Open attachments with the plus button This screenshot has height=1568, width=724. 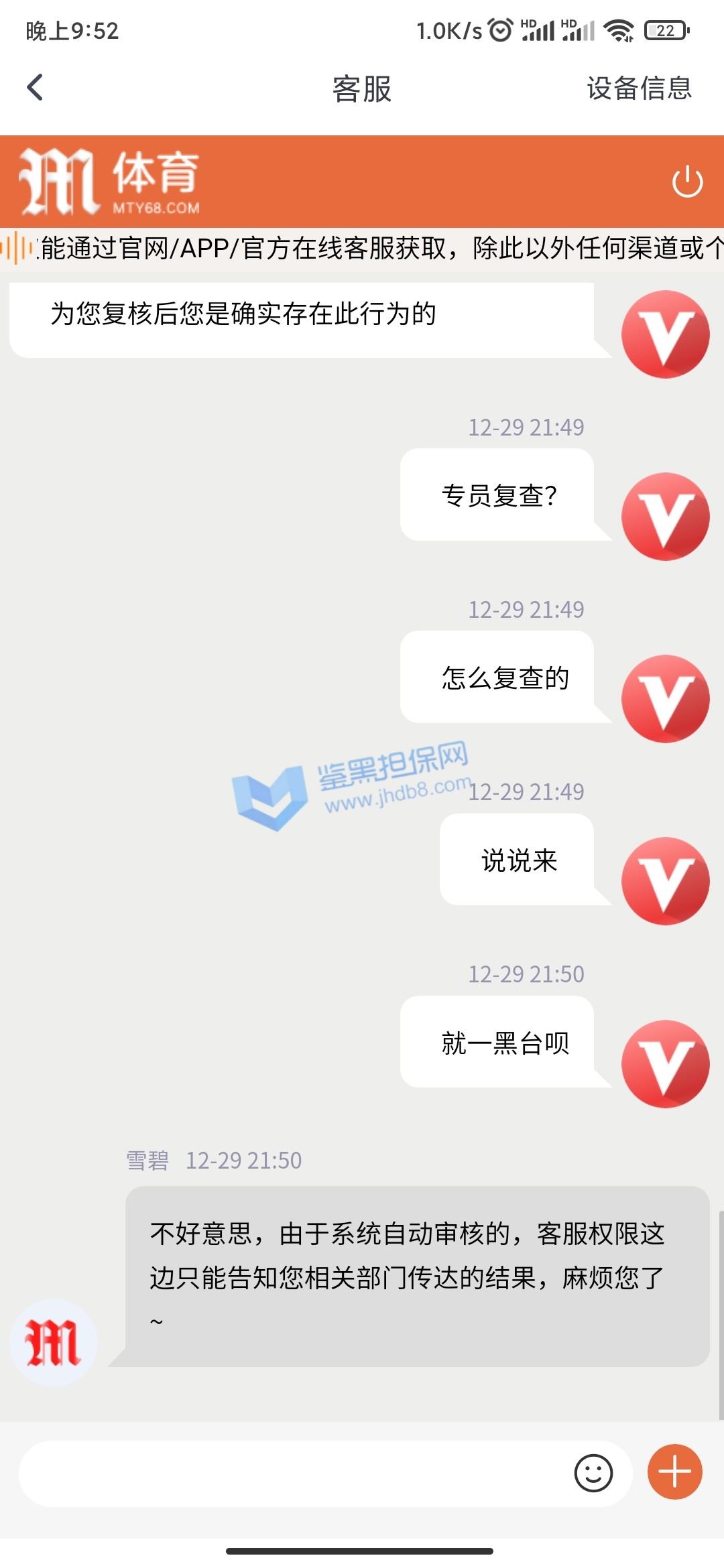point(674,1472)
